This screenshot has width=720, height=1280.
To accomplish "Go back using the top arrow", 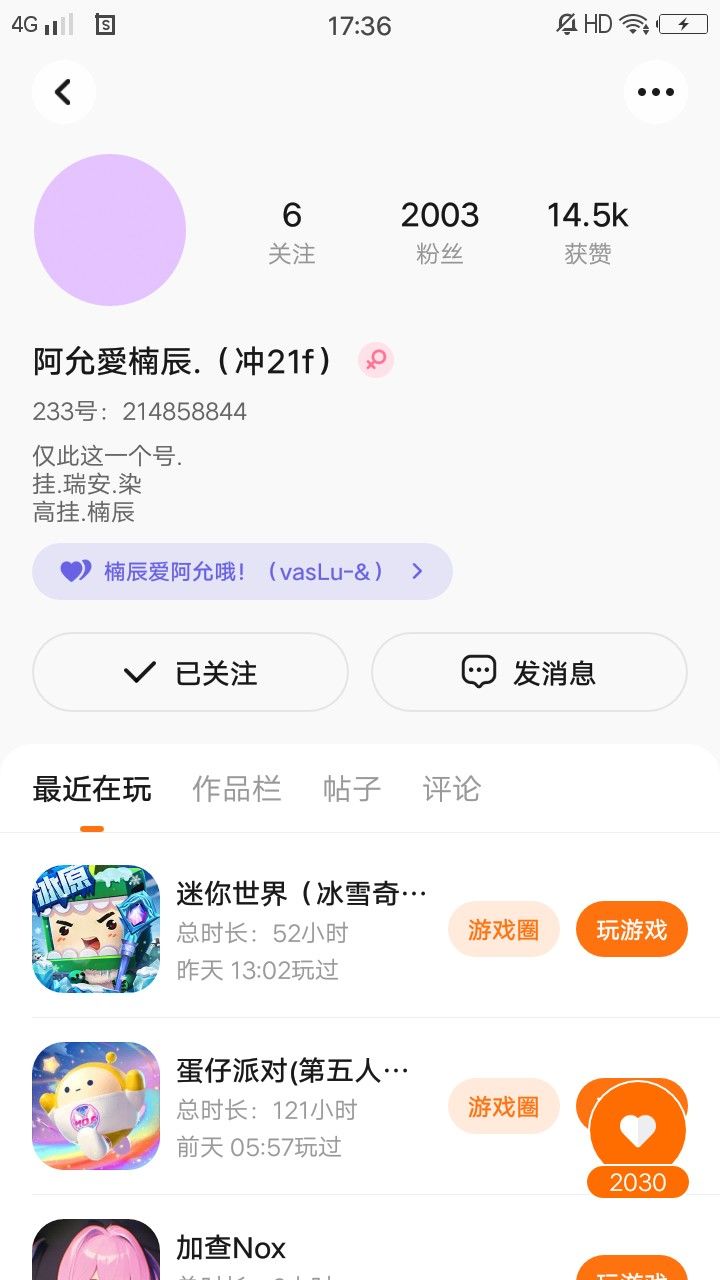I will [64, 92].
